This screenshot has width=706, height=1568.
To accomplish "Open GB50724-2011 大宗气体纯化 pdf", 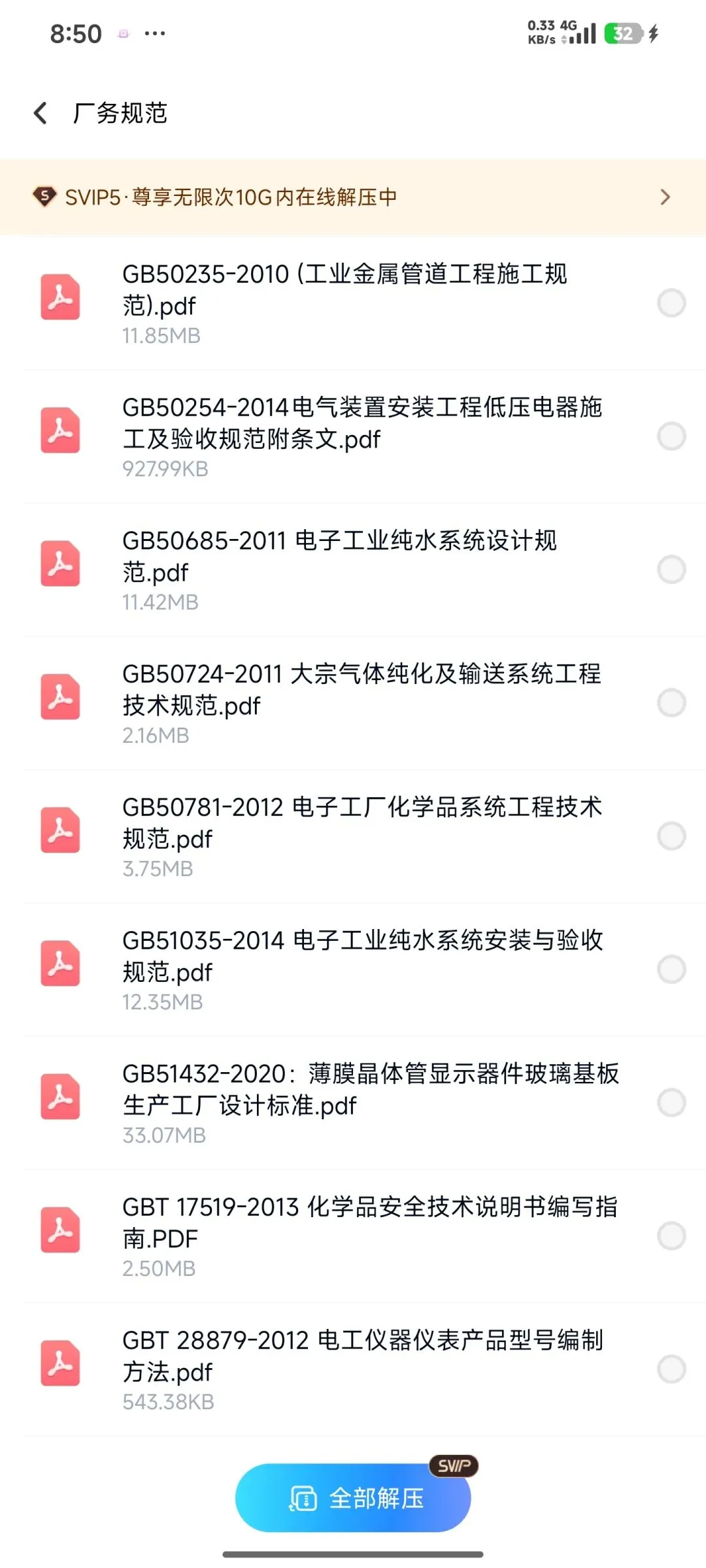I will pos(361,689).
